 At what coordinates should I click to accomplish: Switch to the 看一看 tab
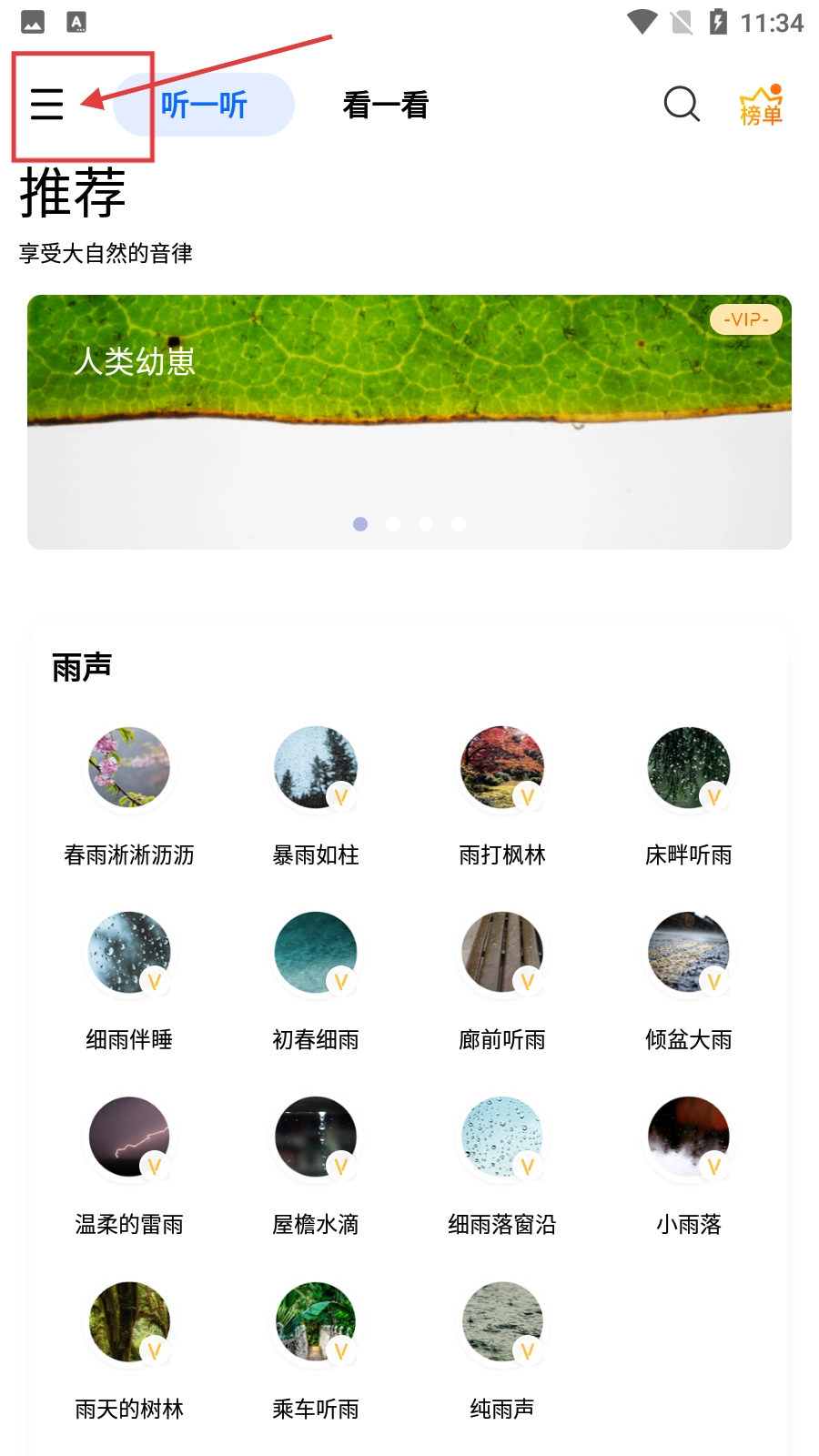coord(385,105)
